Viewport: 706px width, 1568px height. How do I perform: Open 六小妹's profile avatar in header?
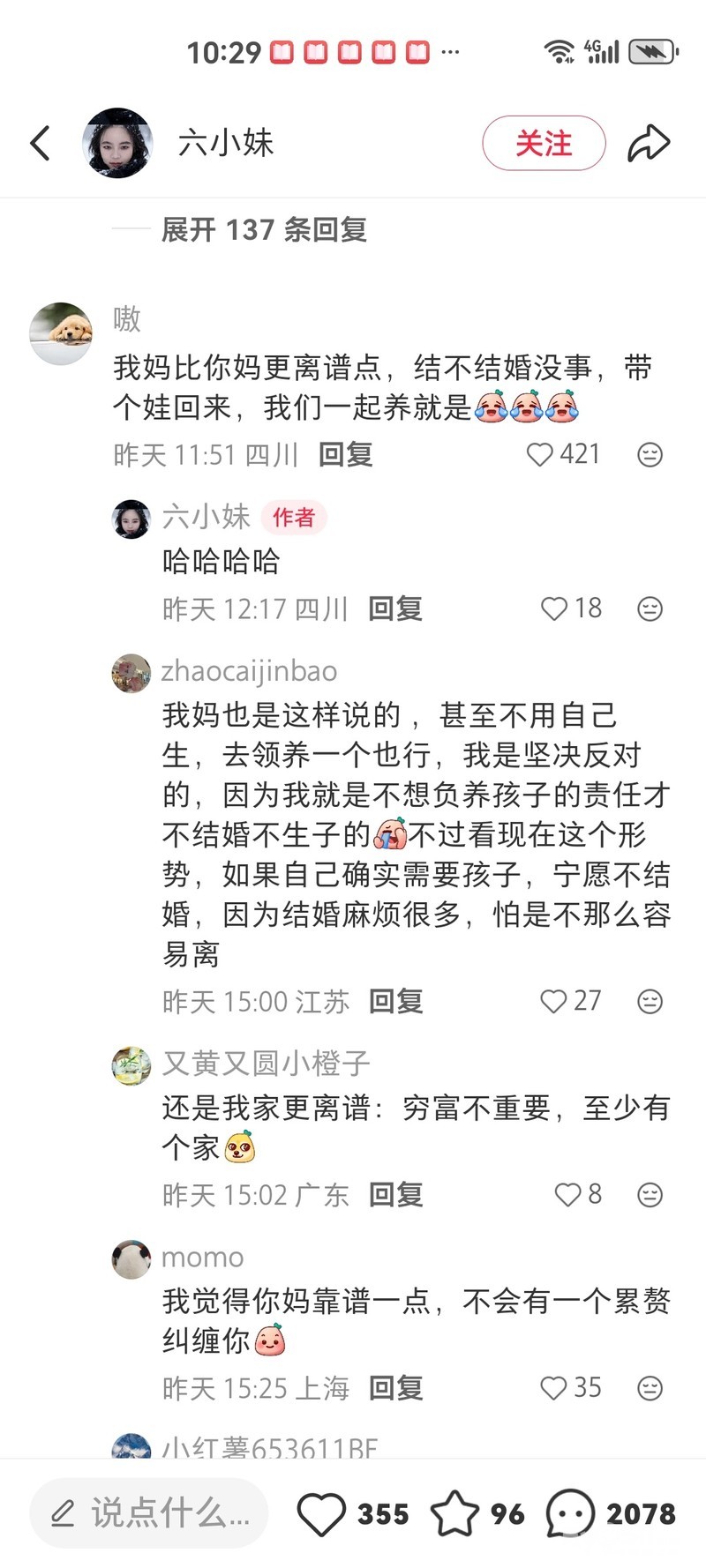[x=117, y=143]
